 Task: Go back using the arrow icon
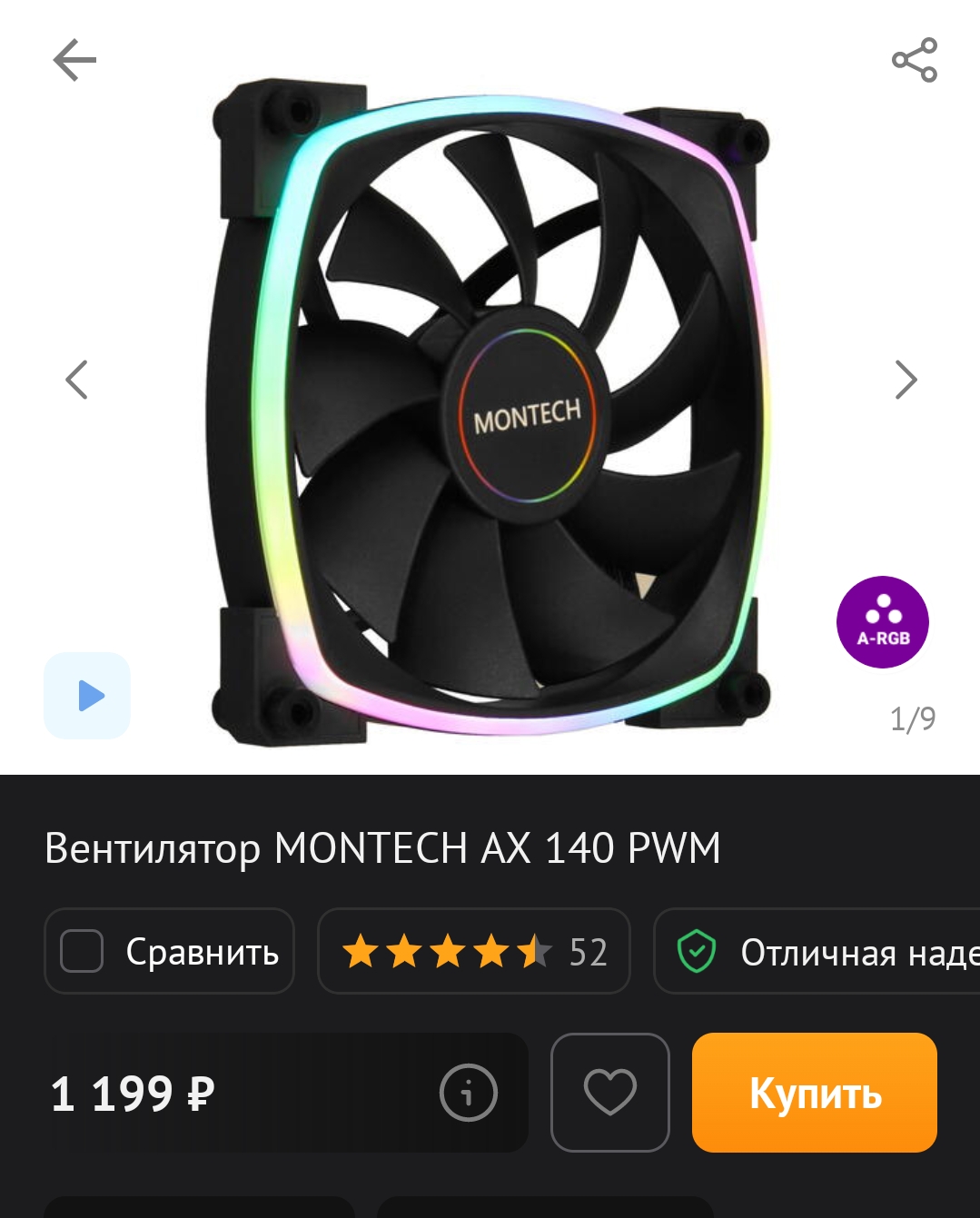[x=74, y=61]
